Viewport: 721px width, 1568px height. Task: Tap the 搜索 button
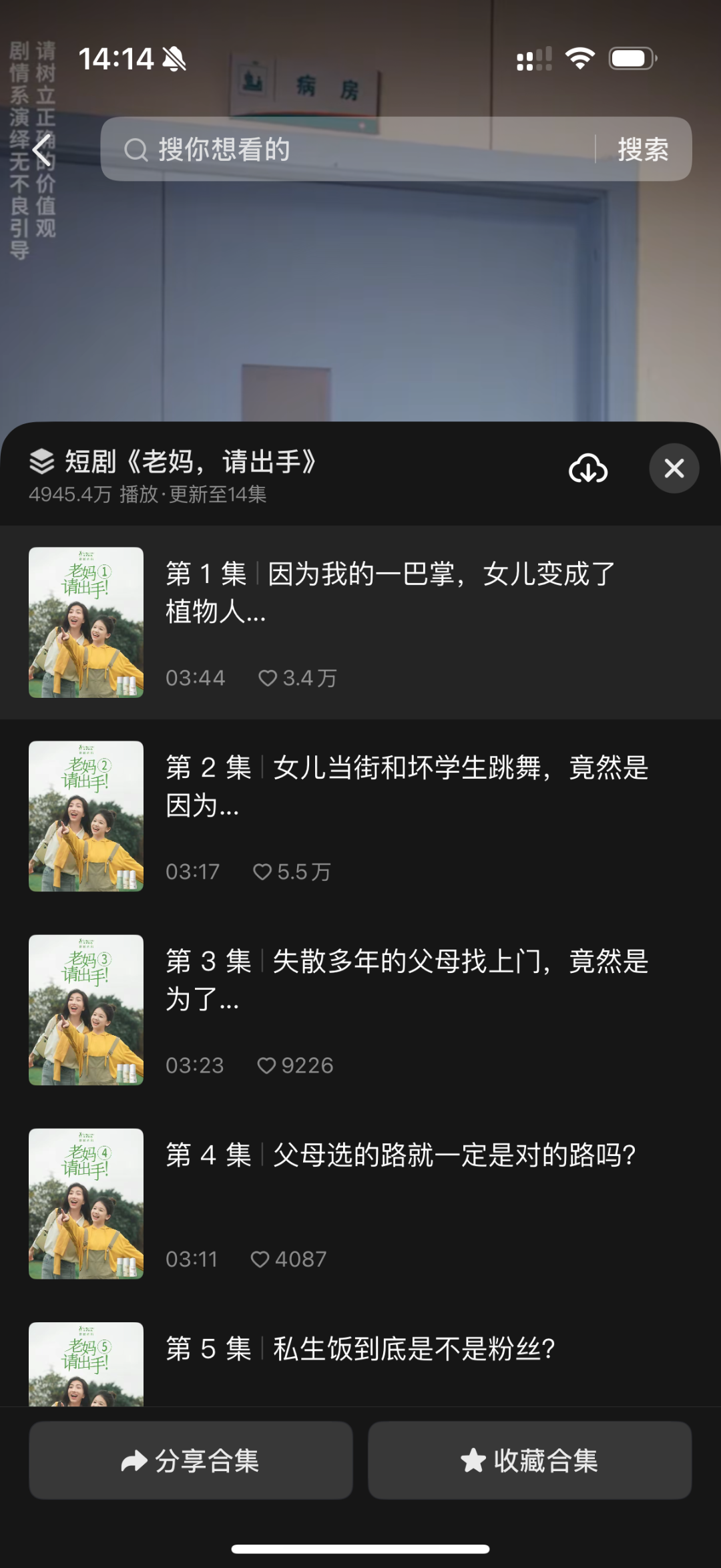click(x=643, y=150)
